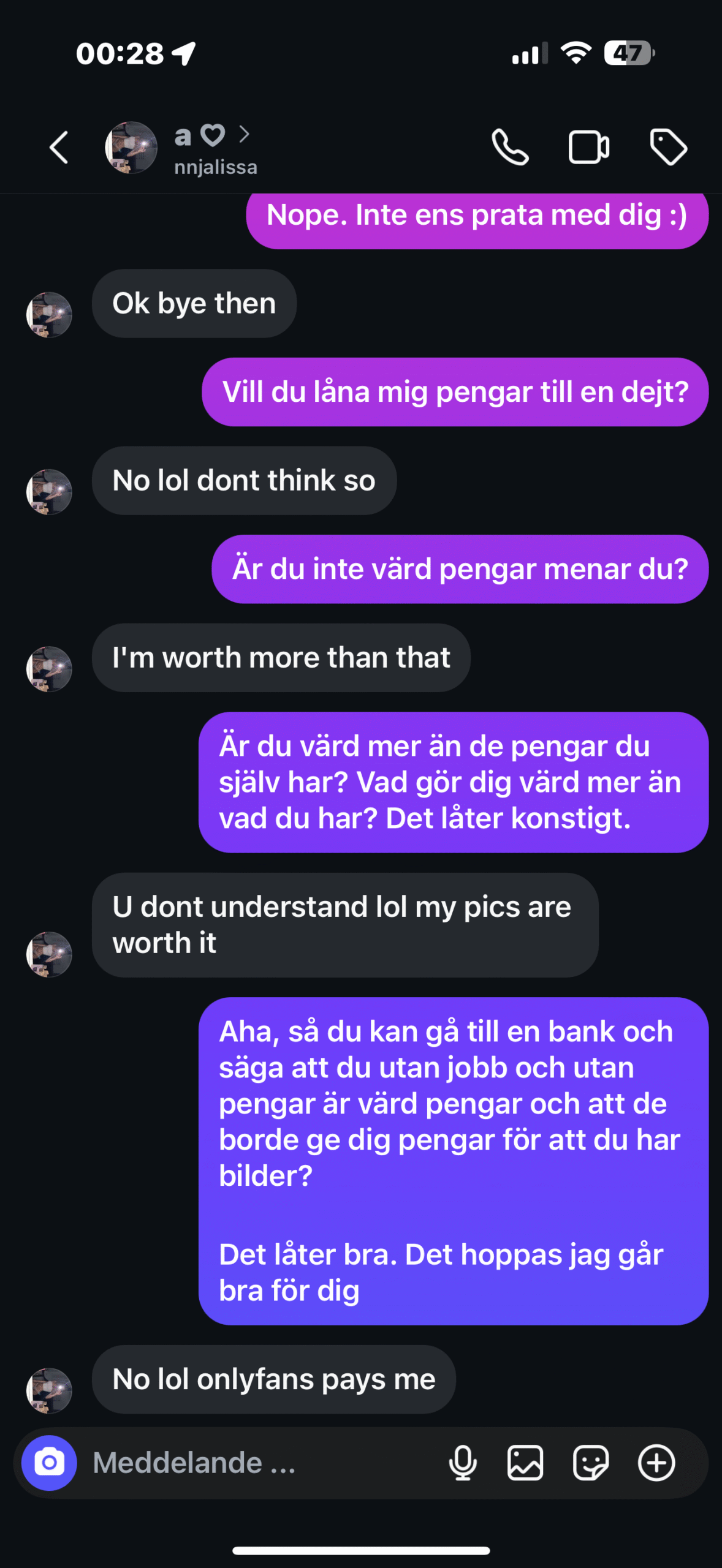View sender's profile picture beside "Ok bye then"

click(49, 315)
